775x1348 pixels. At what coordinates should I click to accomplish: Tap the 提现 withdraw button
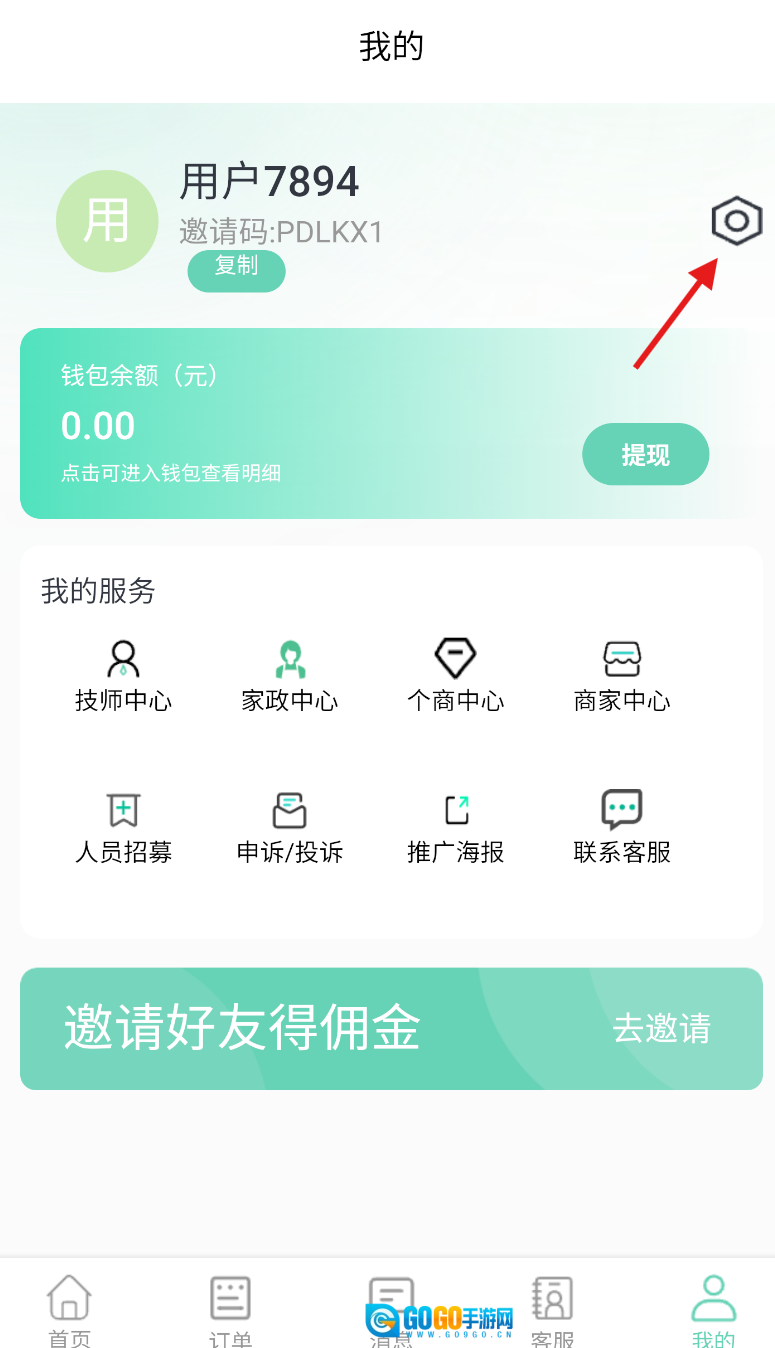pyautogui.click(x=645, y=455)
